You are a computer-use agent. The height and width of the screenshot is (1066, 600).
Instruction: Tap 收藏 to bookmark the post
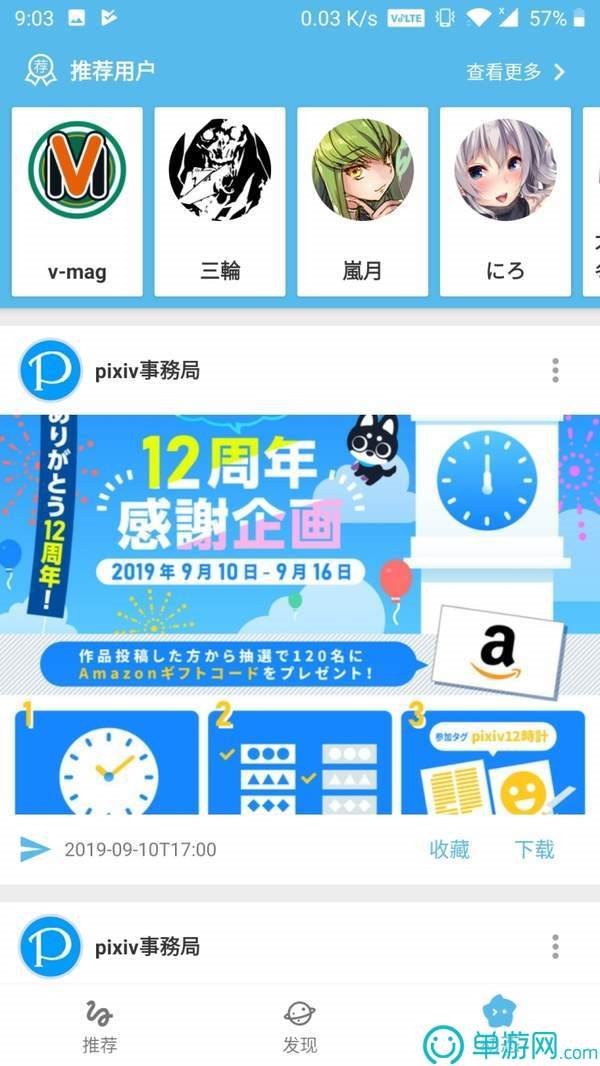coord(449,849)
